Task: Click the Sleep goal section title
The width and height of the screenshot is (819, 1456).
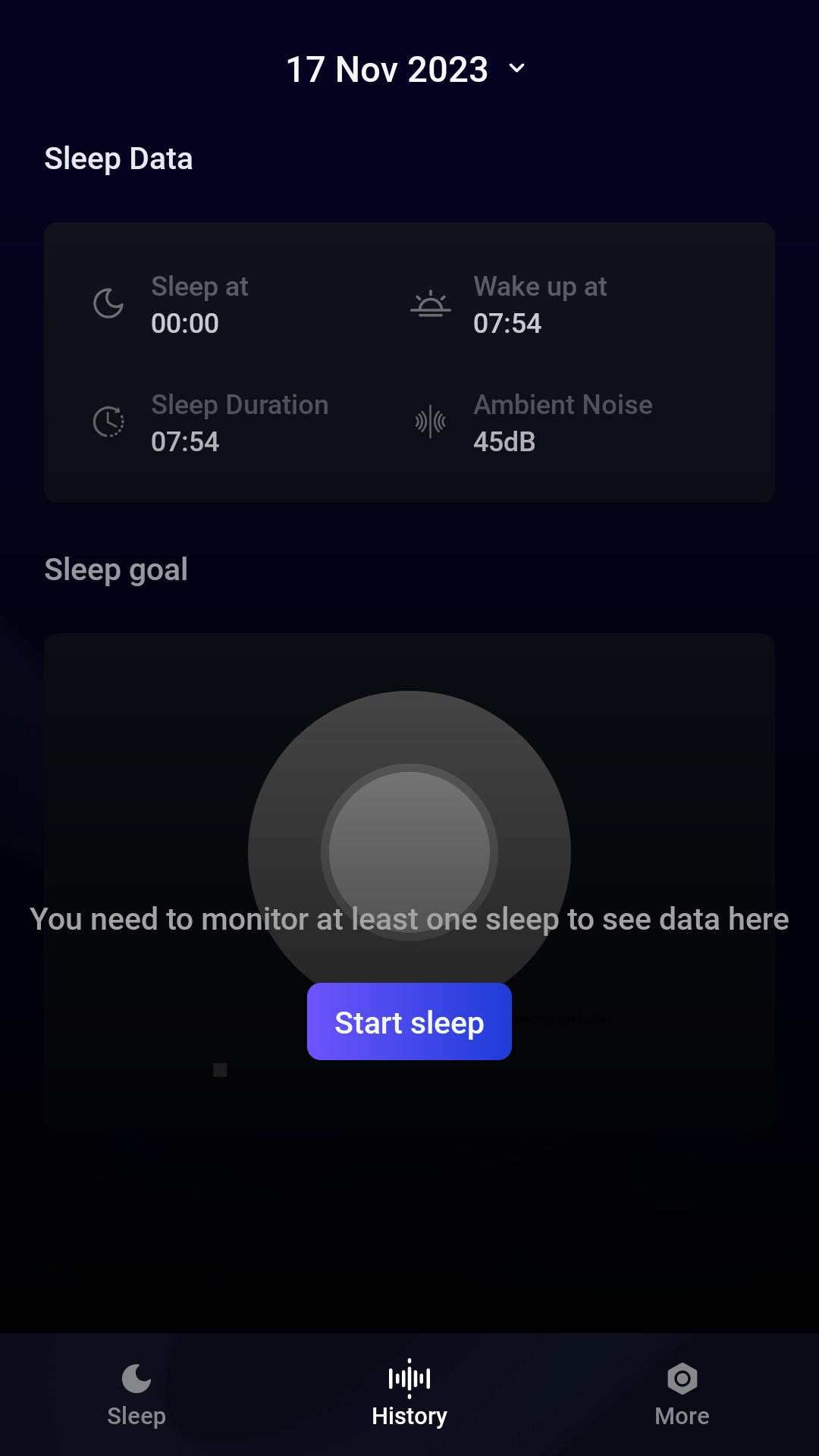Action: click(117, 570)
